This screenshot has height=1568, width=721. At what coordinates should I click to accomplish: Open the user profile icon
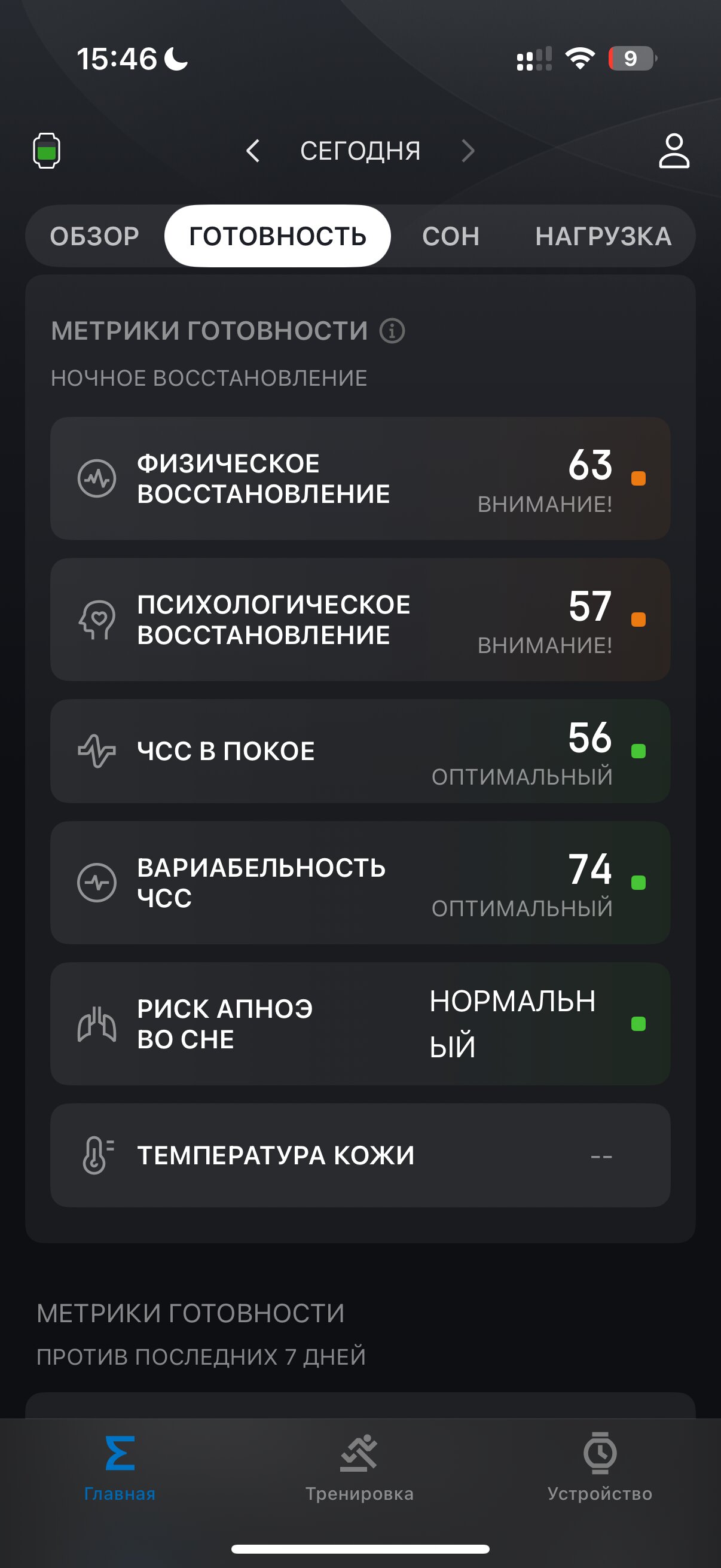pos(674,150)
